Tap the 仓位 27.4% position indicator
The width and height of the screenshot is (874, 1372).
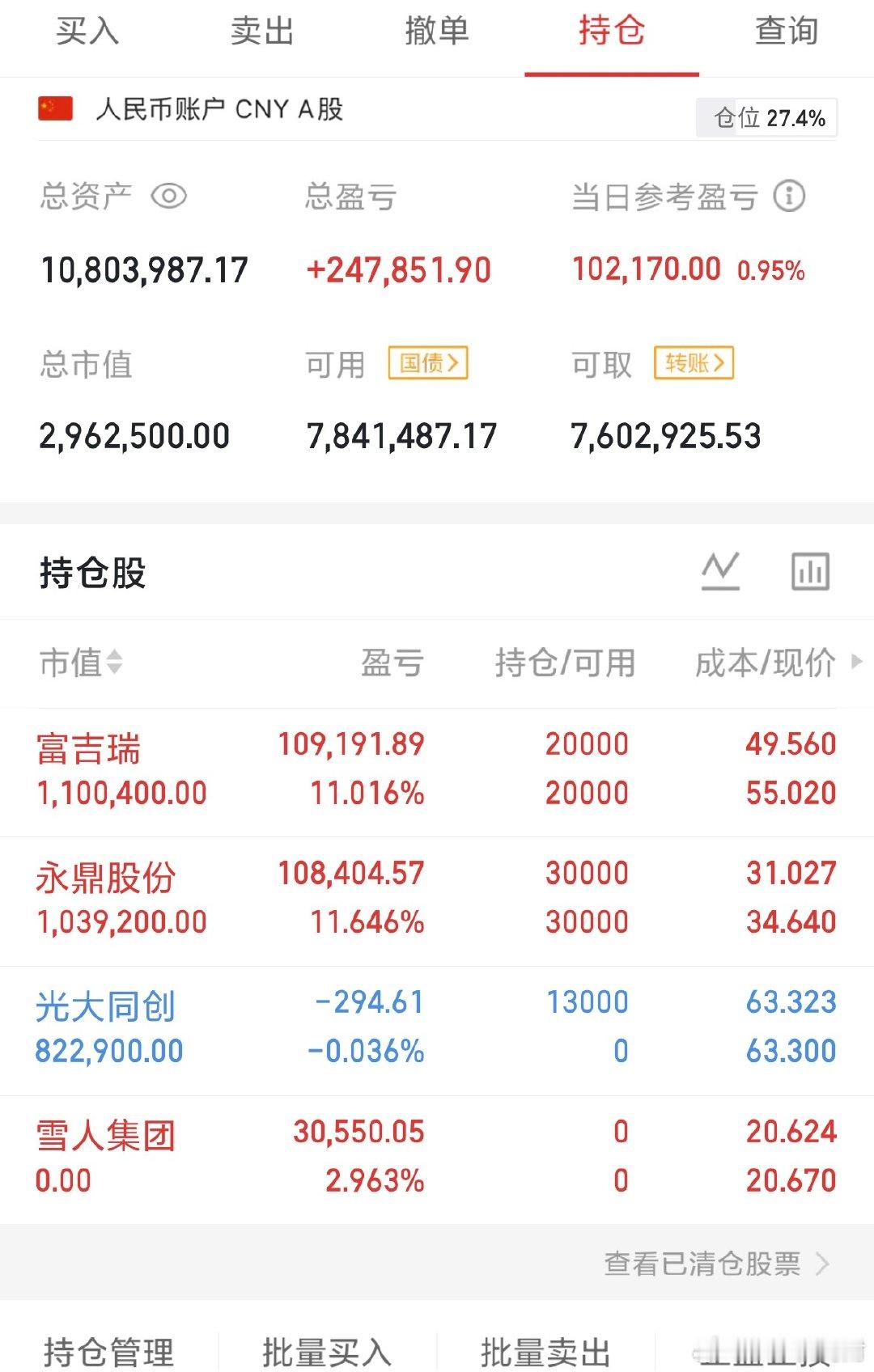765,117
